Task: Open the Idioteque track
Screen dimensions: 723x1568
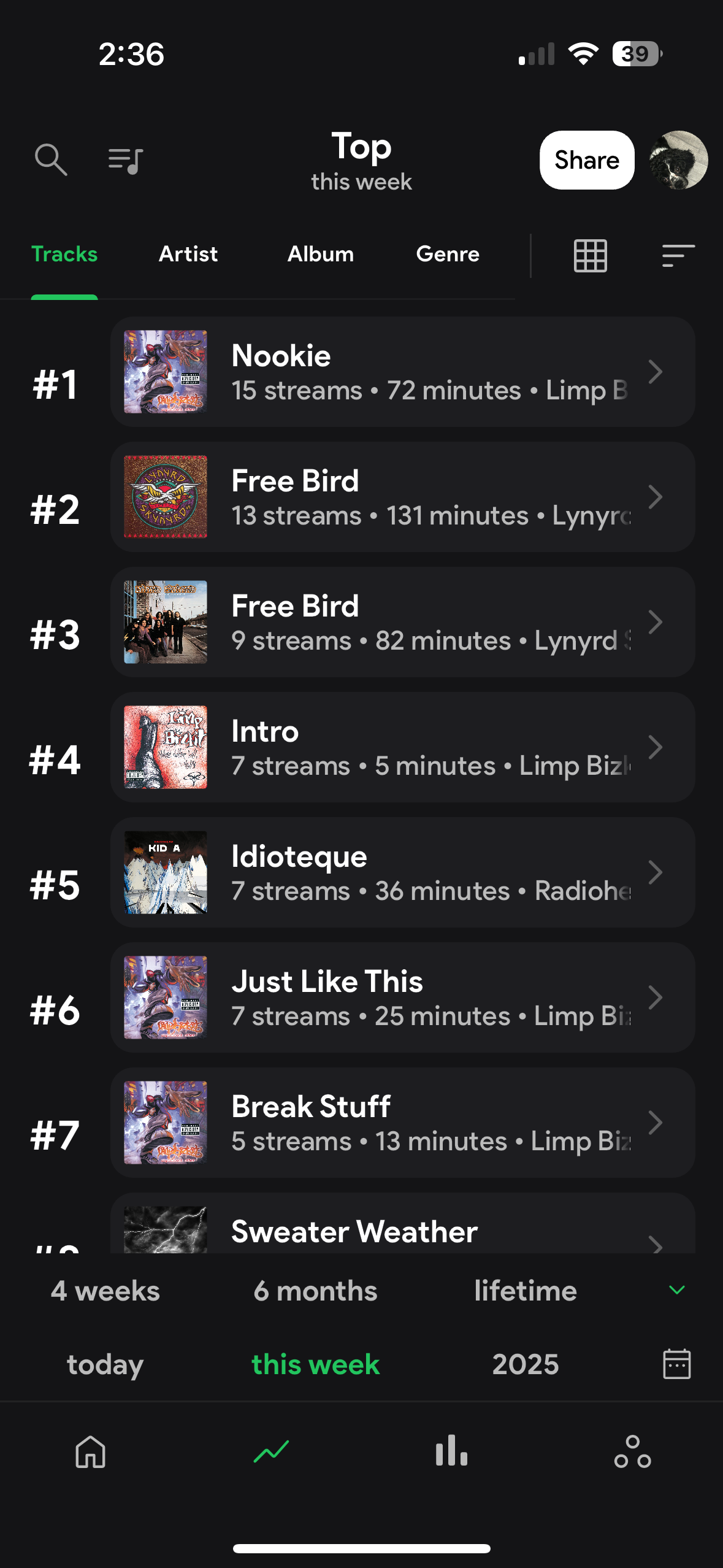Action: click(x=402, y=872)
